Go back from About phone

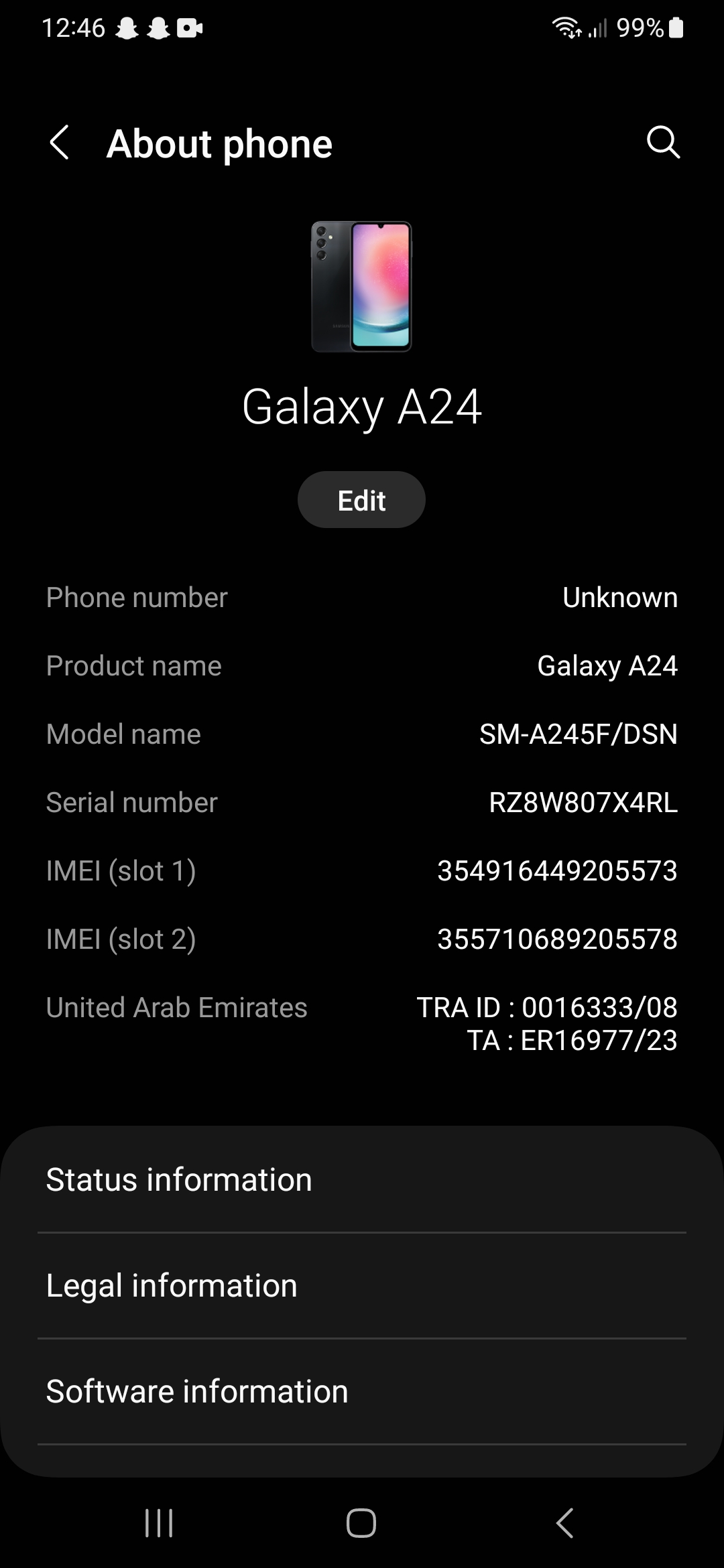(60, 143)
